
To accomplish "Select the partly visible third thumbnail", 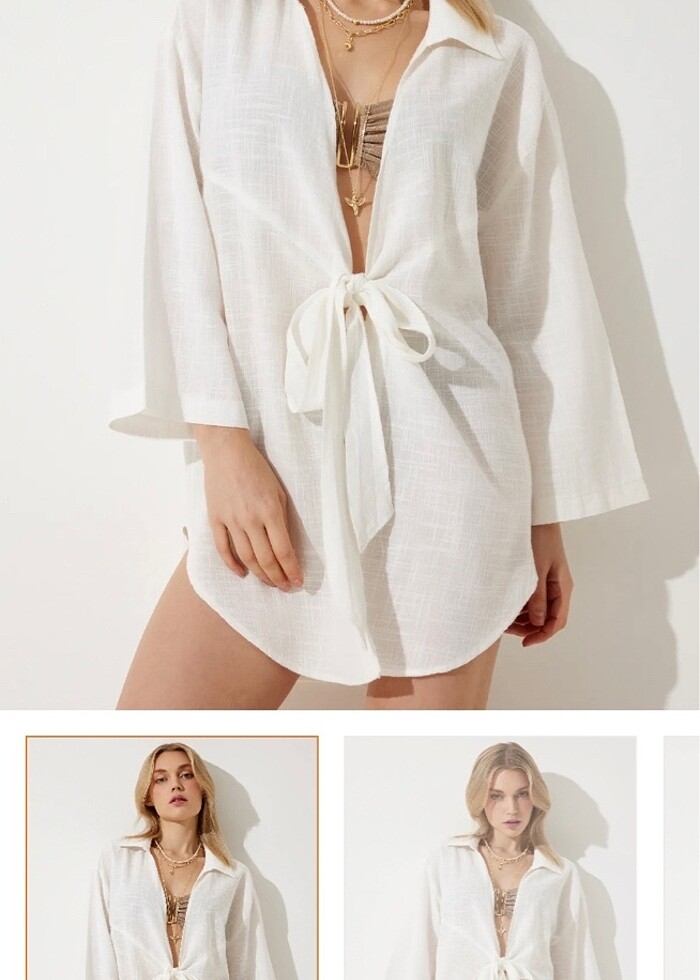I will click(x=682, y=858).
